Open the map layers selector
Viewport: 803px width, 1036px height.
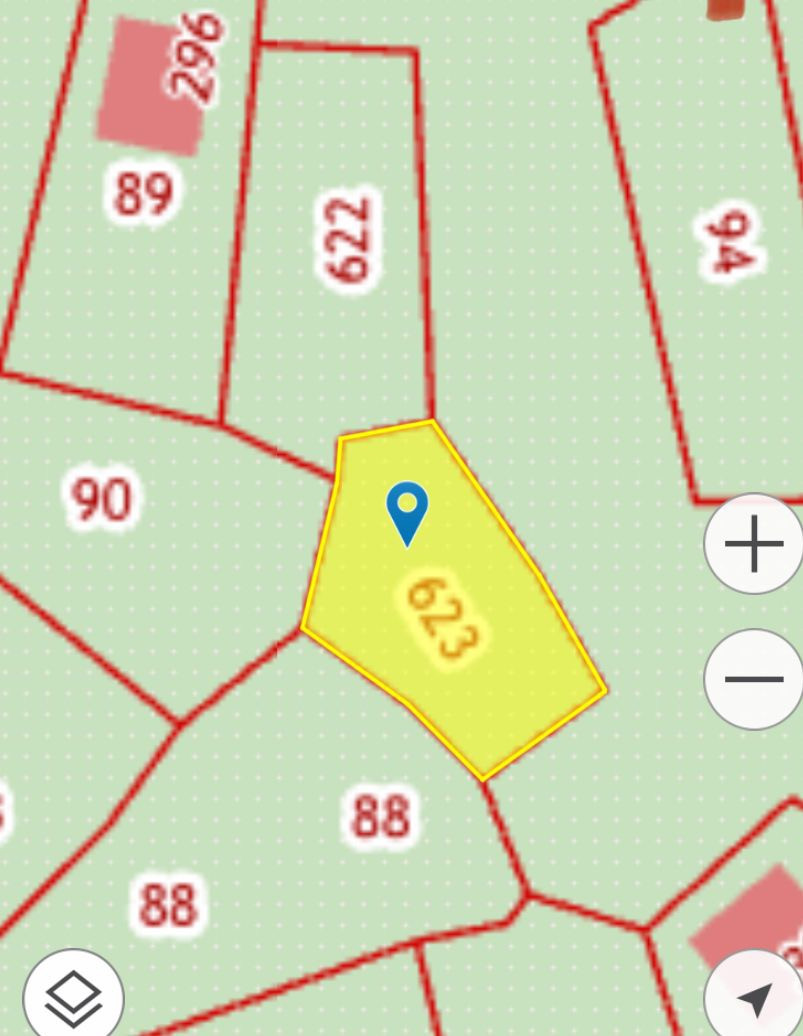point(73,996)
